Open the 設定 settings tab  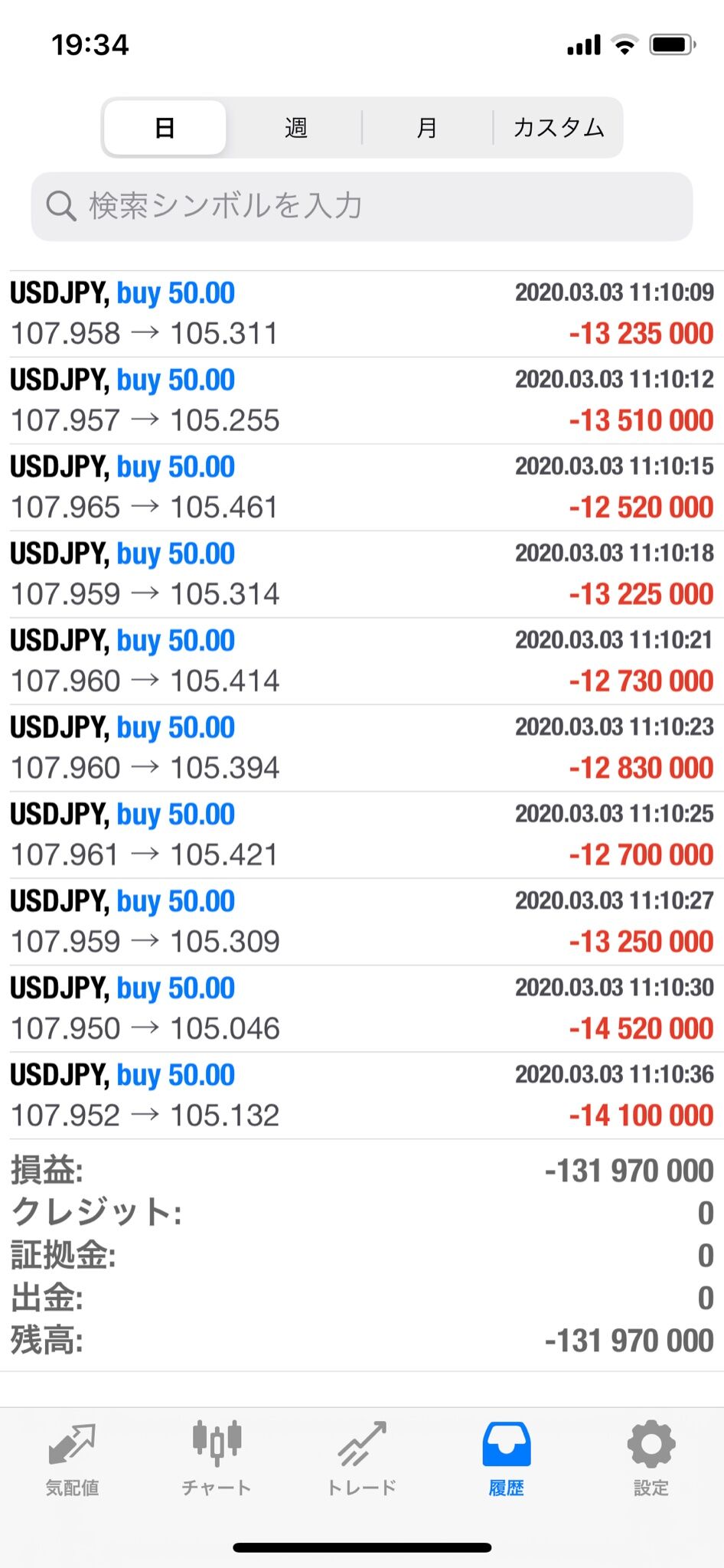[651, 1459]
